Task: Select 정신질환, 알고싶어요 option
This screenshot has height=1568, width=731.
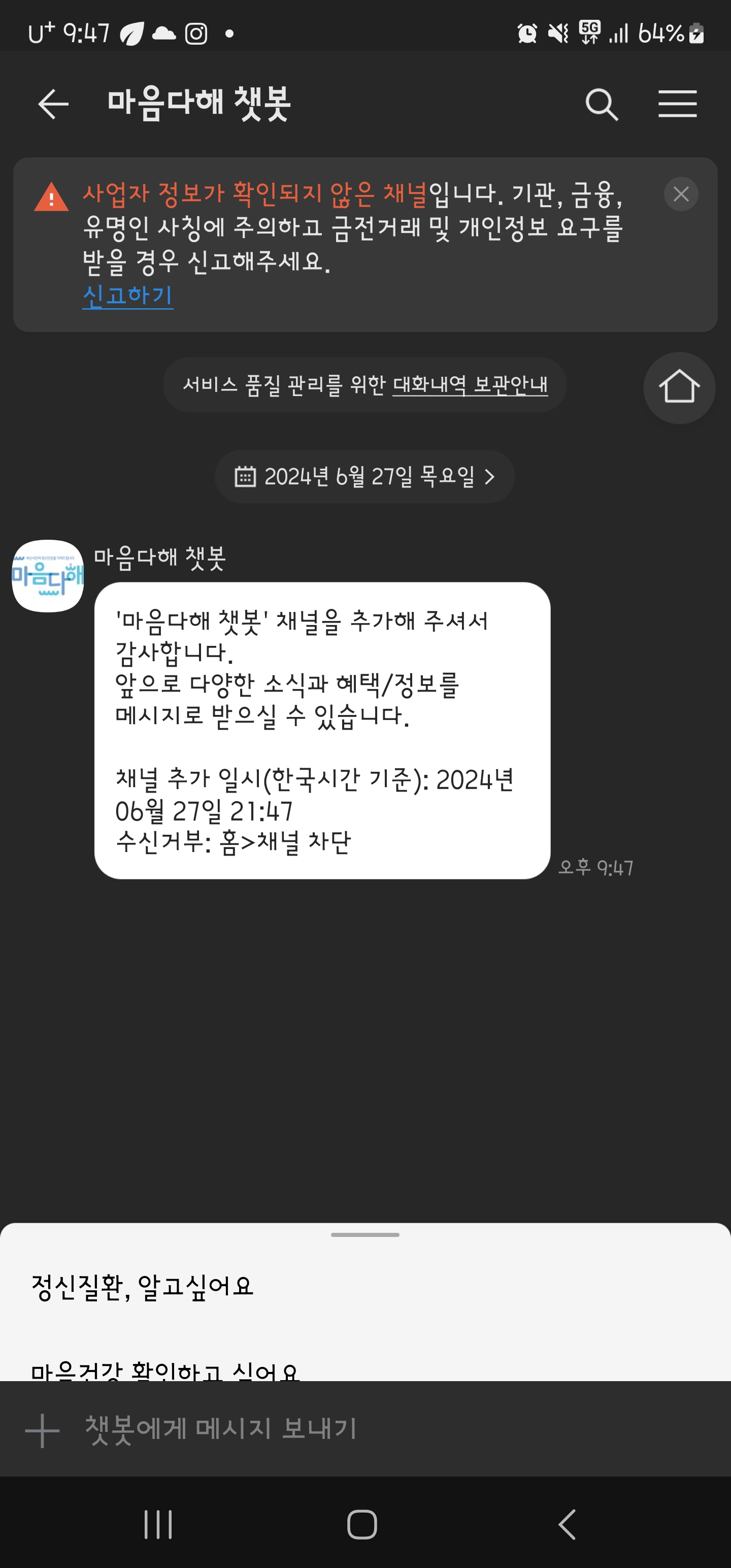Action: click(x=142, y=1286)
